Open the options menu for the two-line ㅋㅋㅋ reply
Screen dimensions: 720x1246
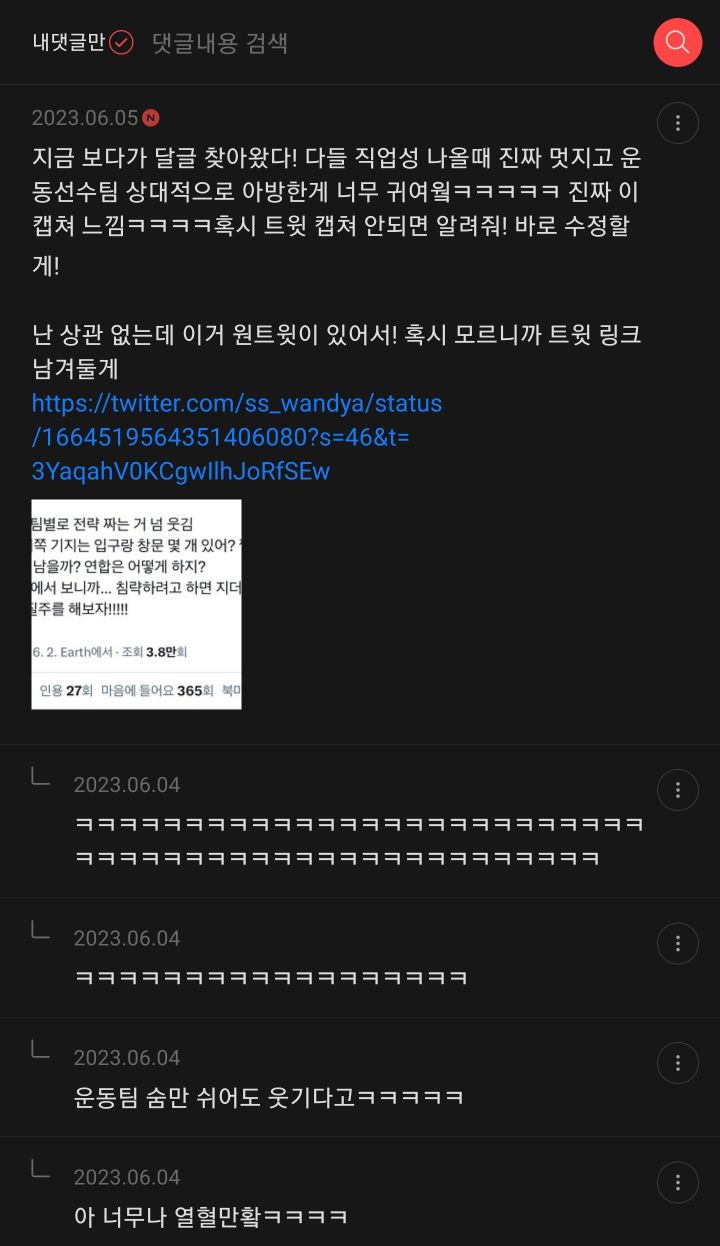pos(678,790)
